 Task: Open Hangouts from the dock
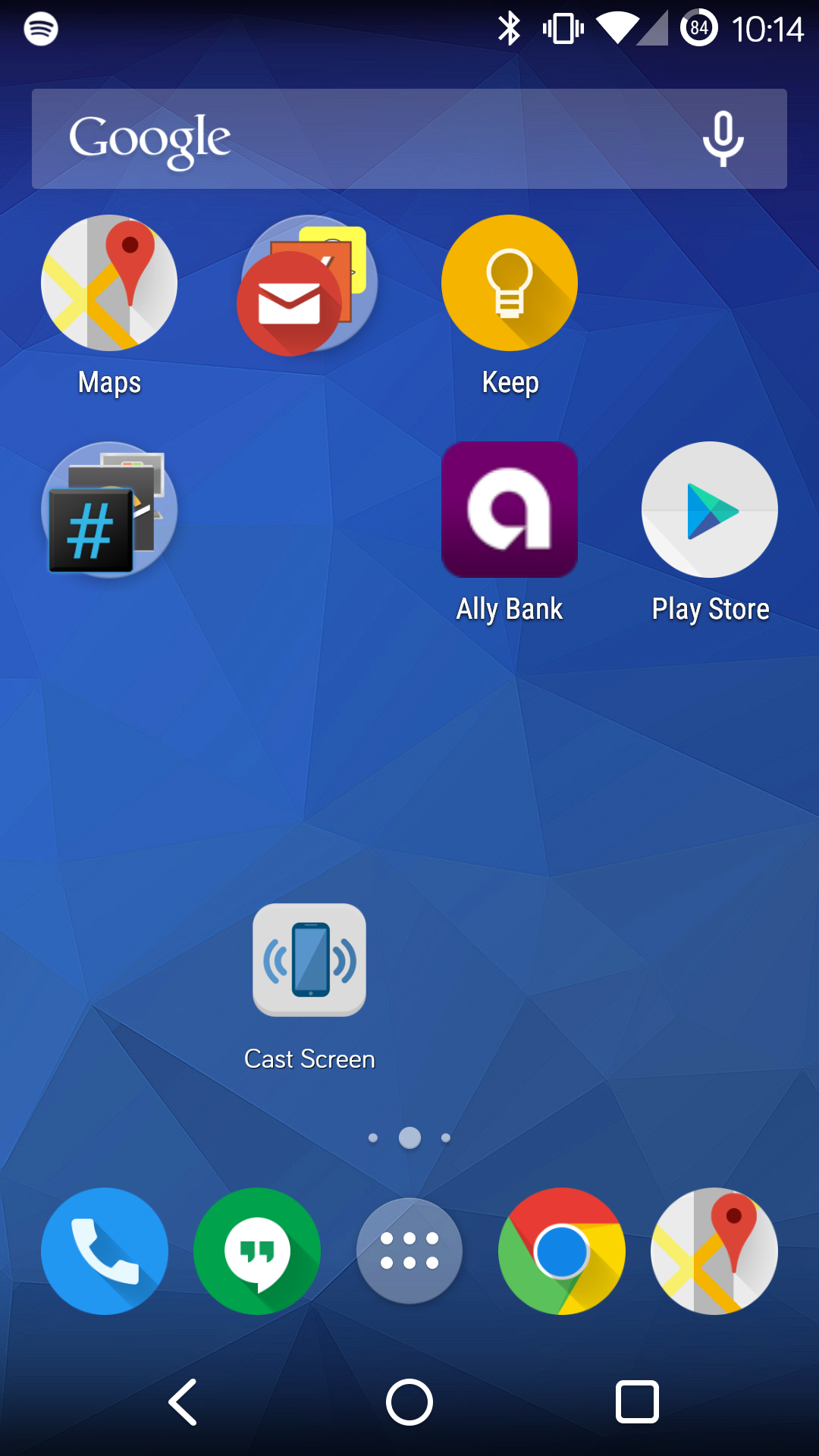(257, 1250)
